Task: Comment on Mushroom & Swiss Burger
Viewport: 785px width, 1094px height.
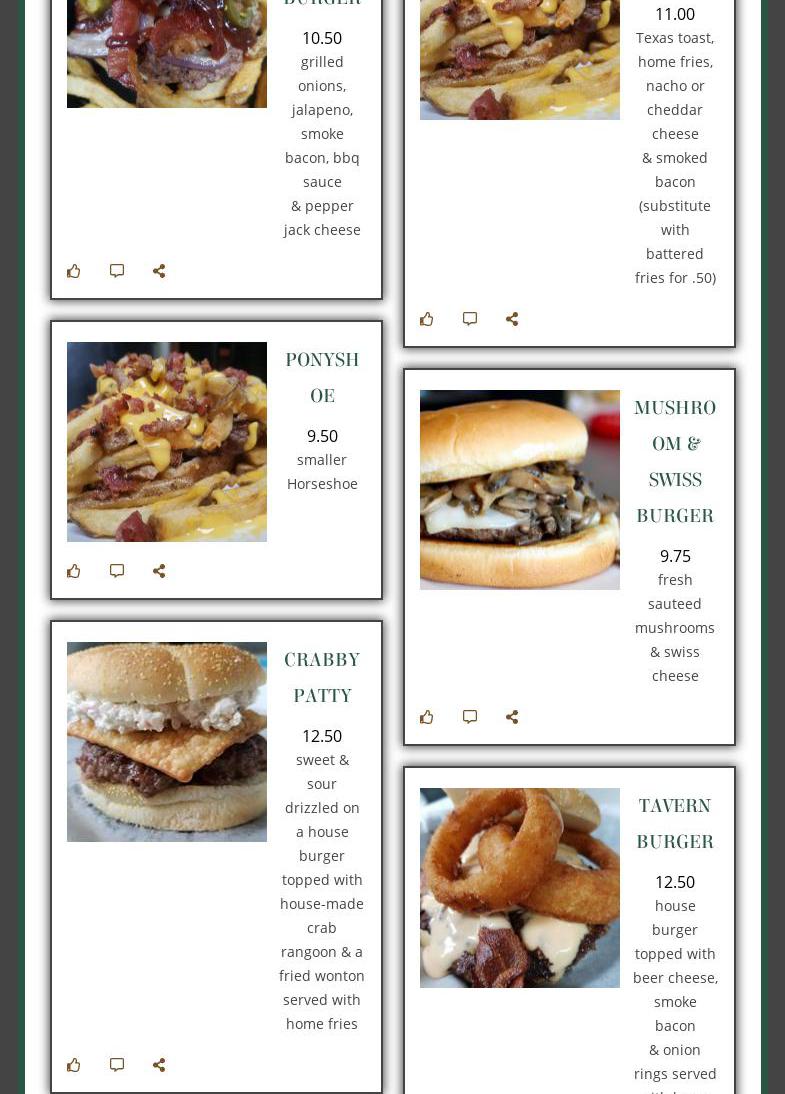Action: [470, 717]
